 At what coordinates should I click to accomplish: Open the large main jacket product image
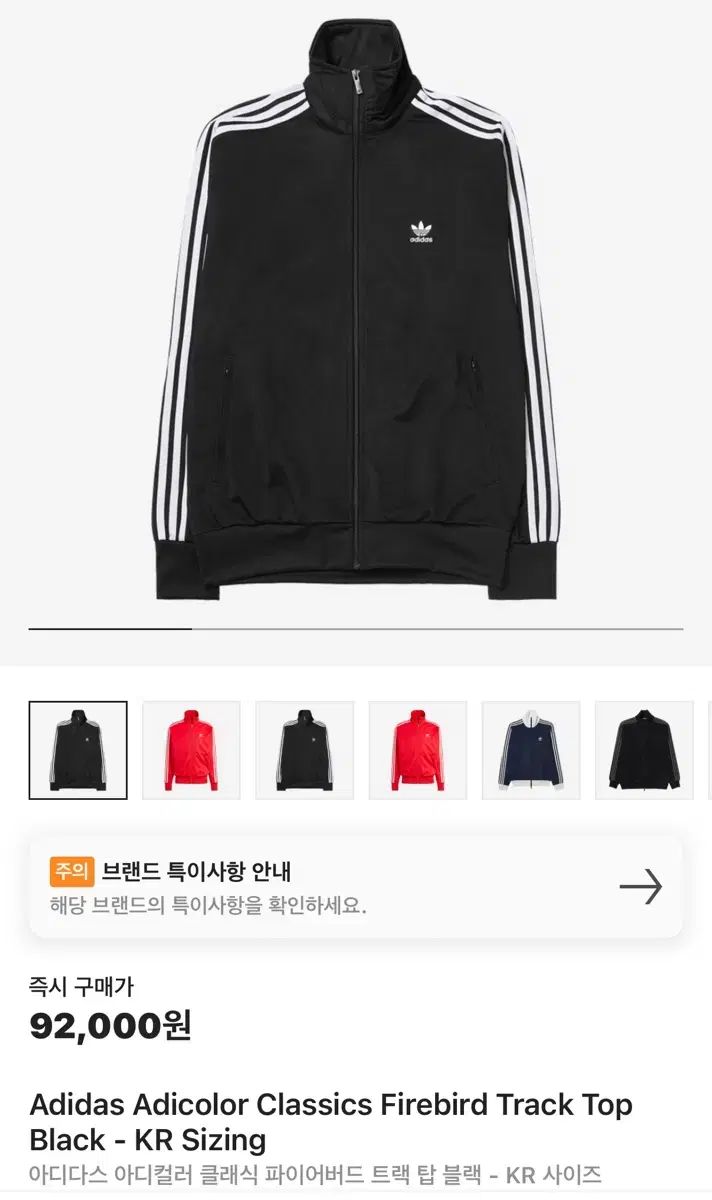356,310
